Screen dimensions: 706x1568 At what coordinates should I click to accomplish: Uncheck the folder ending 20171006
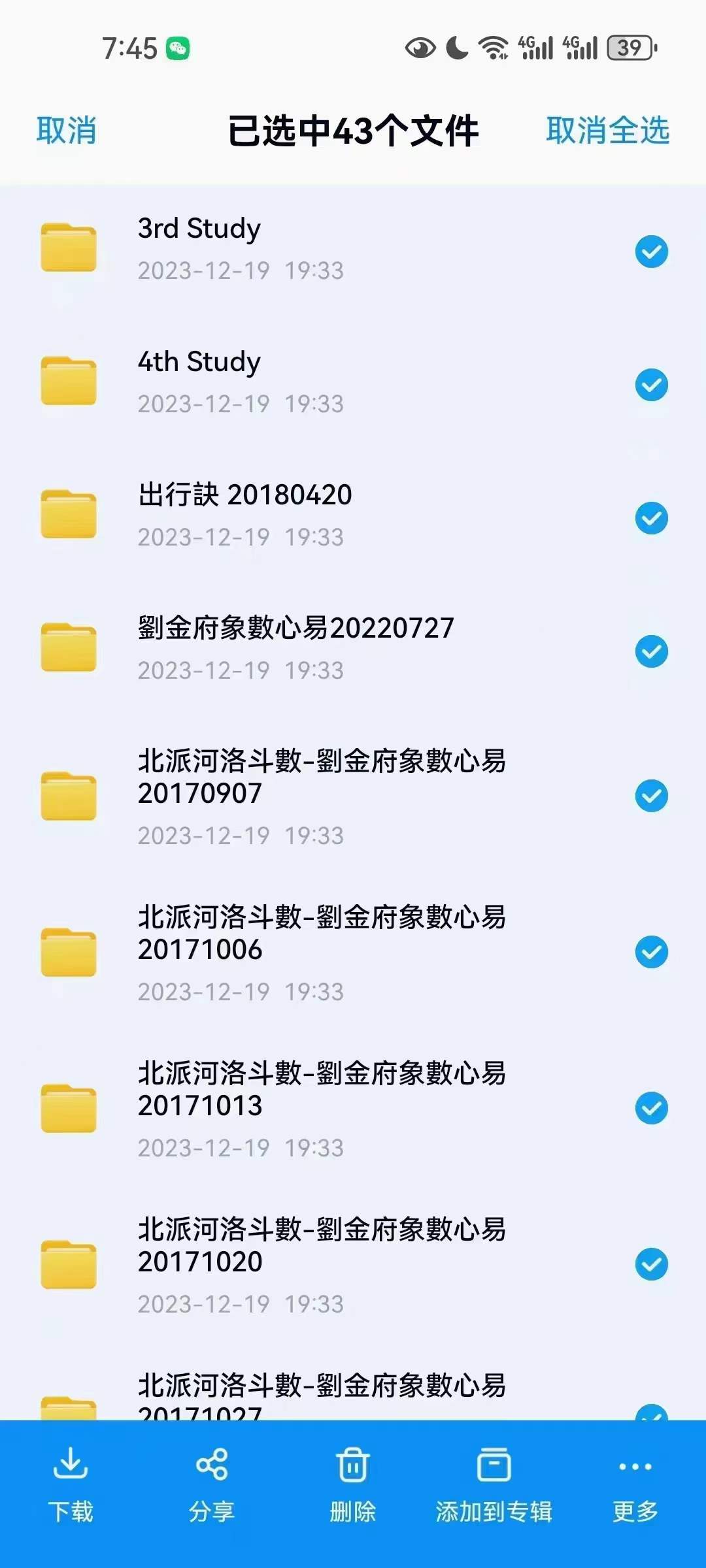point(651,952)
